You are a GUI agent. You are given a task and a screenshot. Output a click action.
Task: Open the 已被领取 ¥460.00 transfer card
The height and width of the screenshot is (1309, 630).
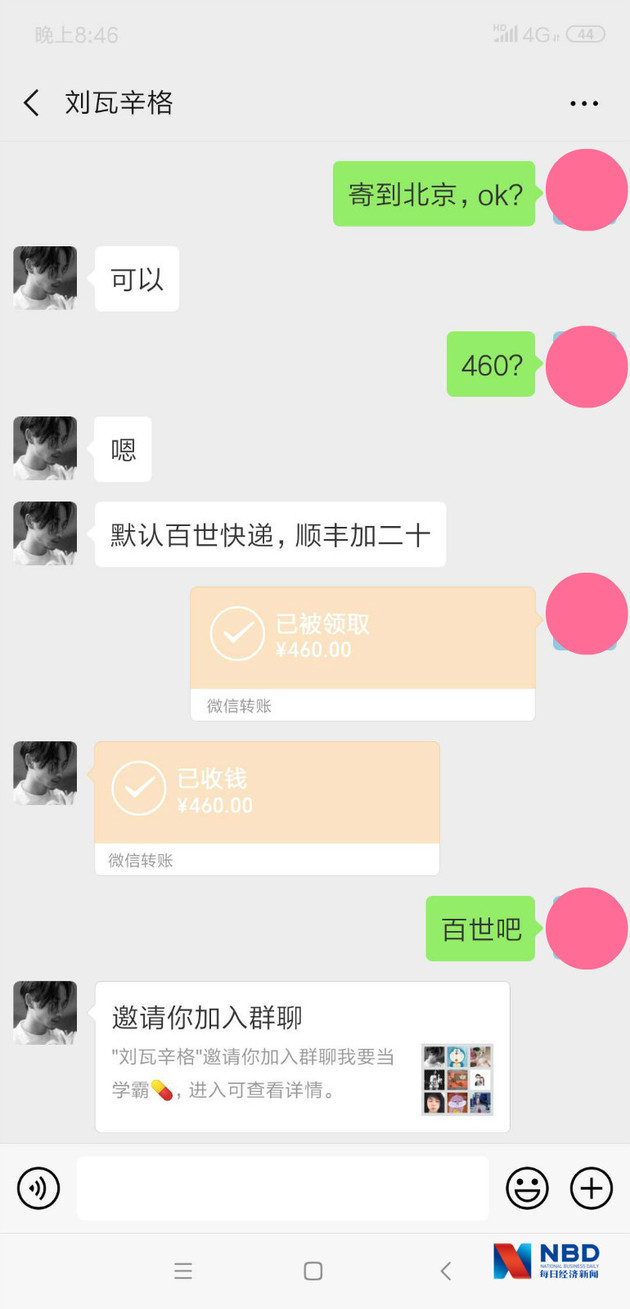pos(362,638)
